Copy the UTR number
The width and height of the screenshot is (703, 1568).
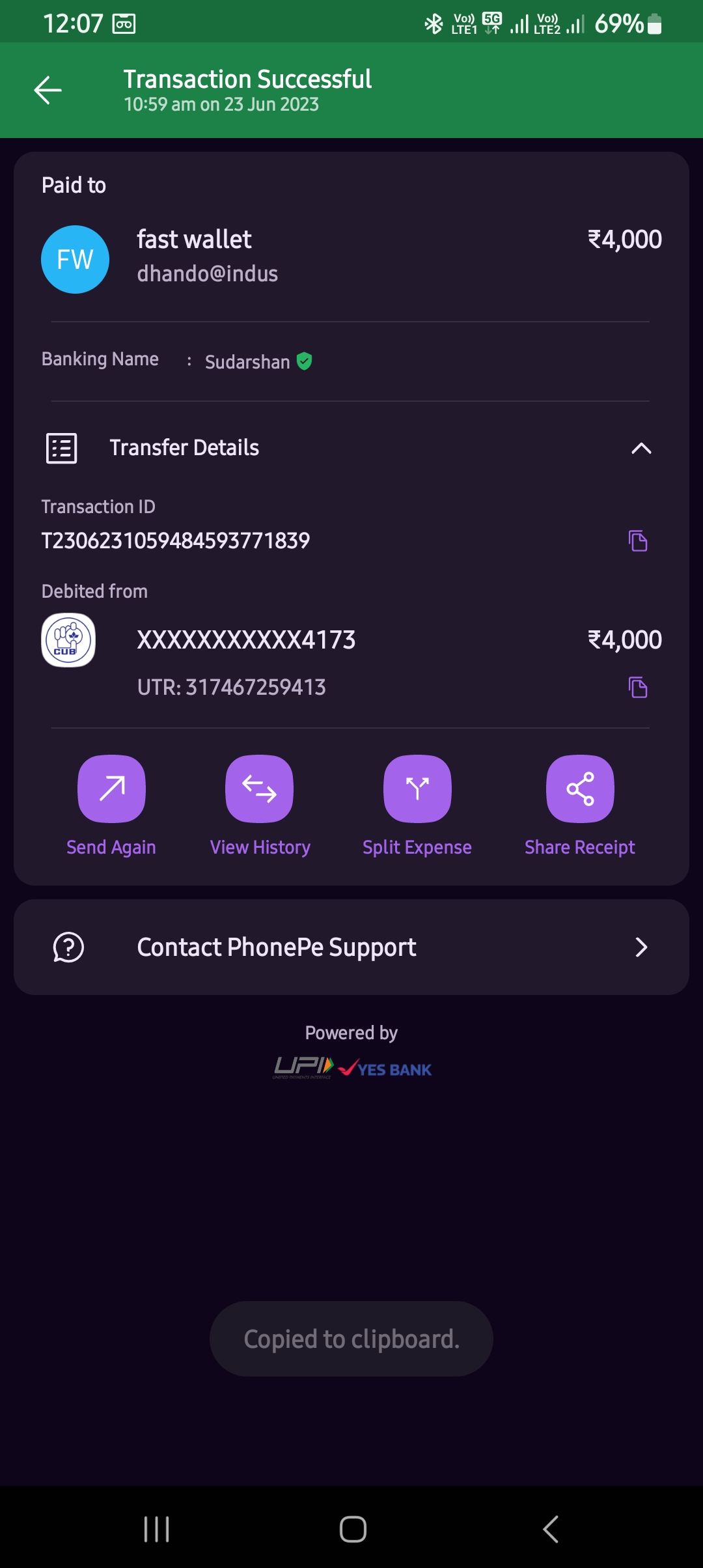[x=638, y=687]
